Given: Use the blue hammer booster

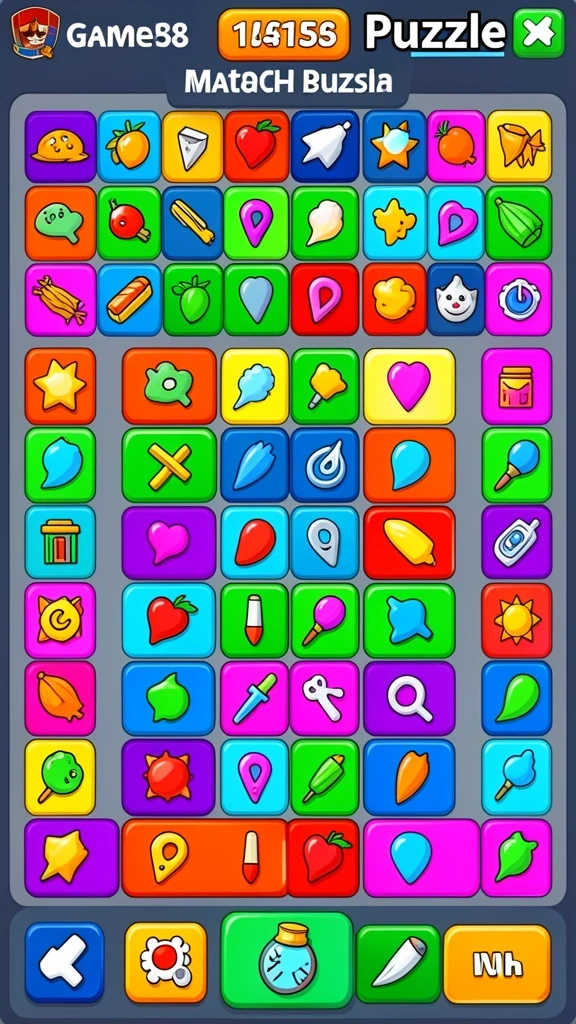Looking at the screenshot, I should [x=64, y=962].
